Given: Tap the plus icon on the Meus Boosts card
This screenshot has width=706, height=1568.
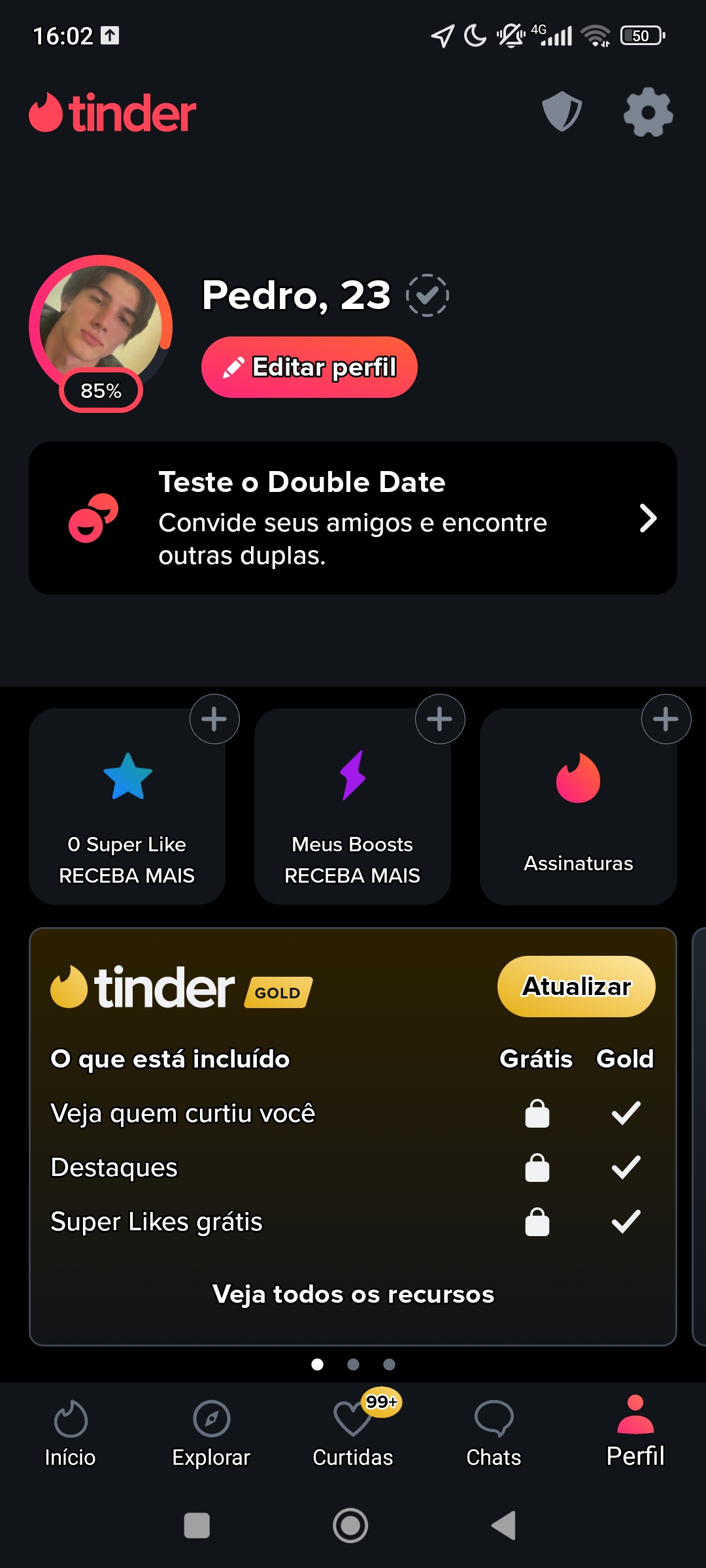Looking at the screenshot, I should tap(440, 719).
